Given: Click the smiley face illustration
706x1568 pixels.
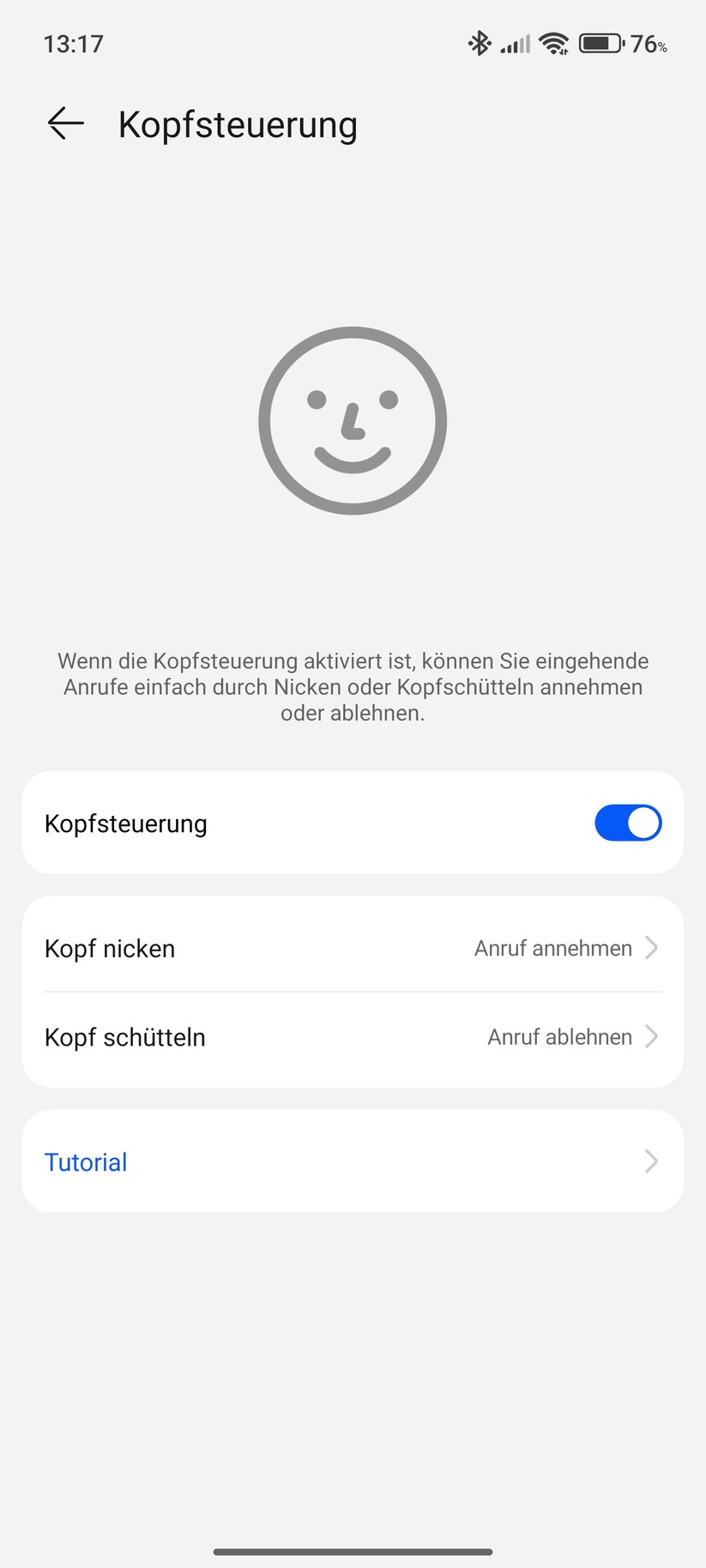Looking at the screenshot, I should (353, 420).
